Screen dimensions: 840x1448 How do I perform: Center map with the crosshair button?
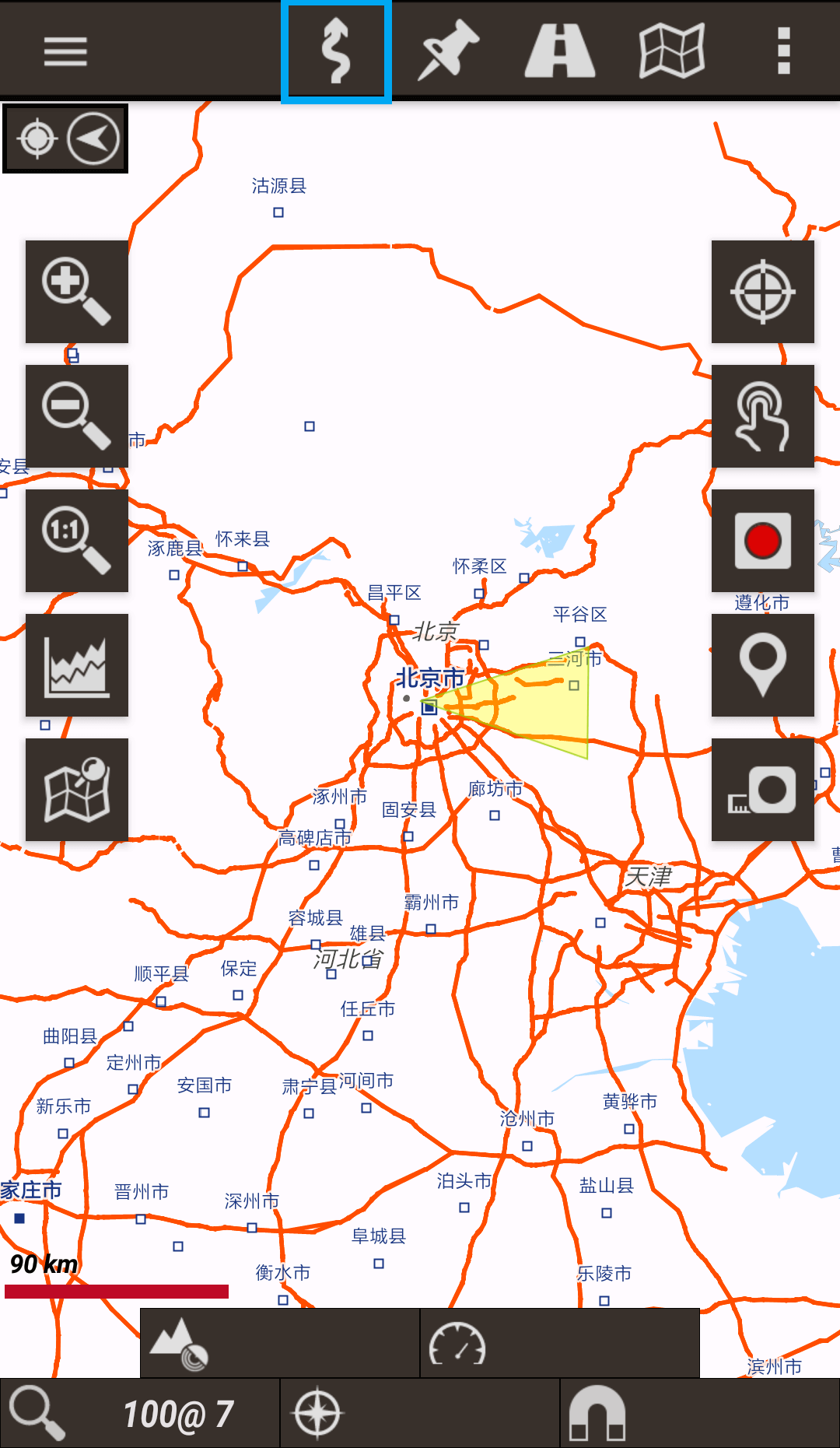(763, 292)
